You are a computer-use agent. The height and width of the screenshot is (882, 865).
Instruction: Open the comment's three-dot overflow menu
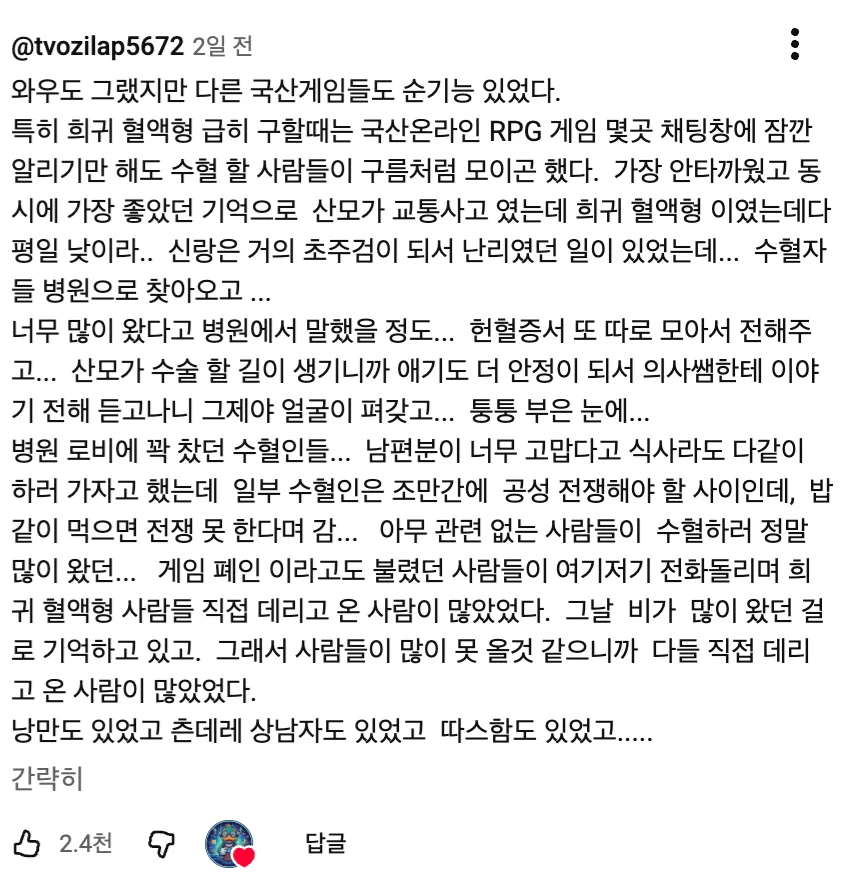click(x=795, y=45)
